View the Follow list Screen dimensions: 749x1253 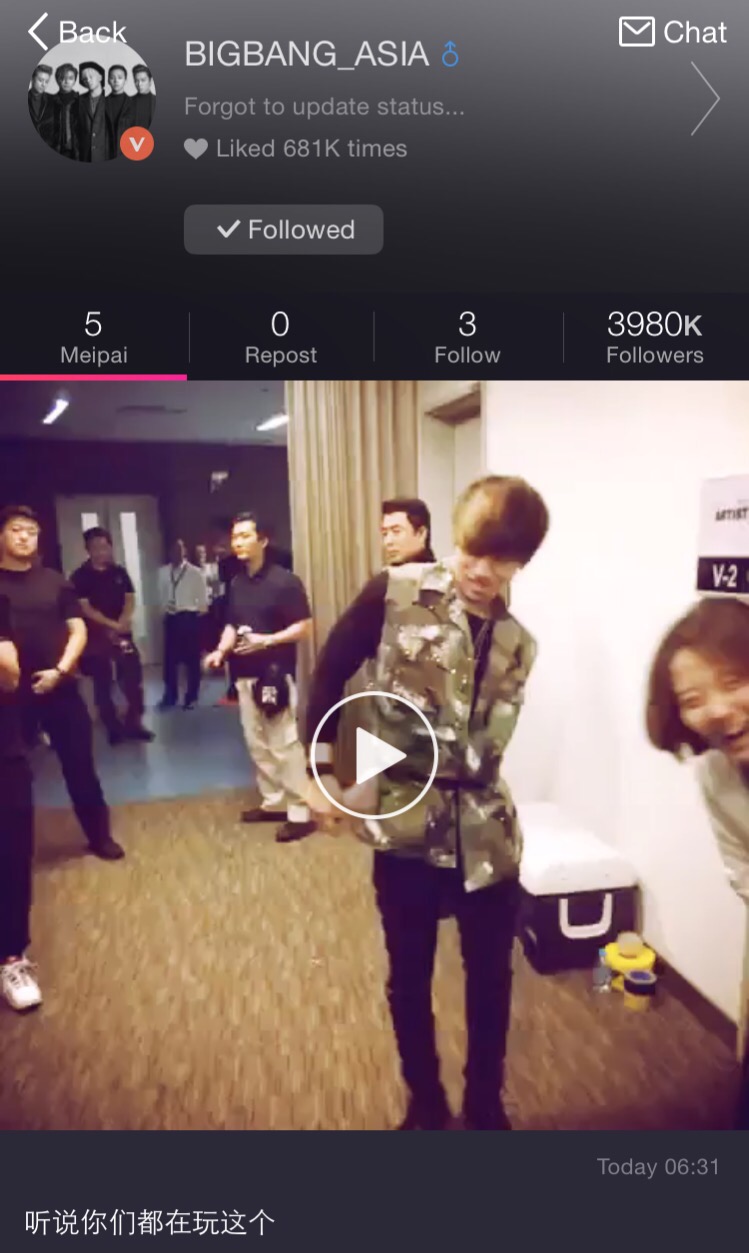click(467, 337)
